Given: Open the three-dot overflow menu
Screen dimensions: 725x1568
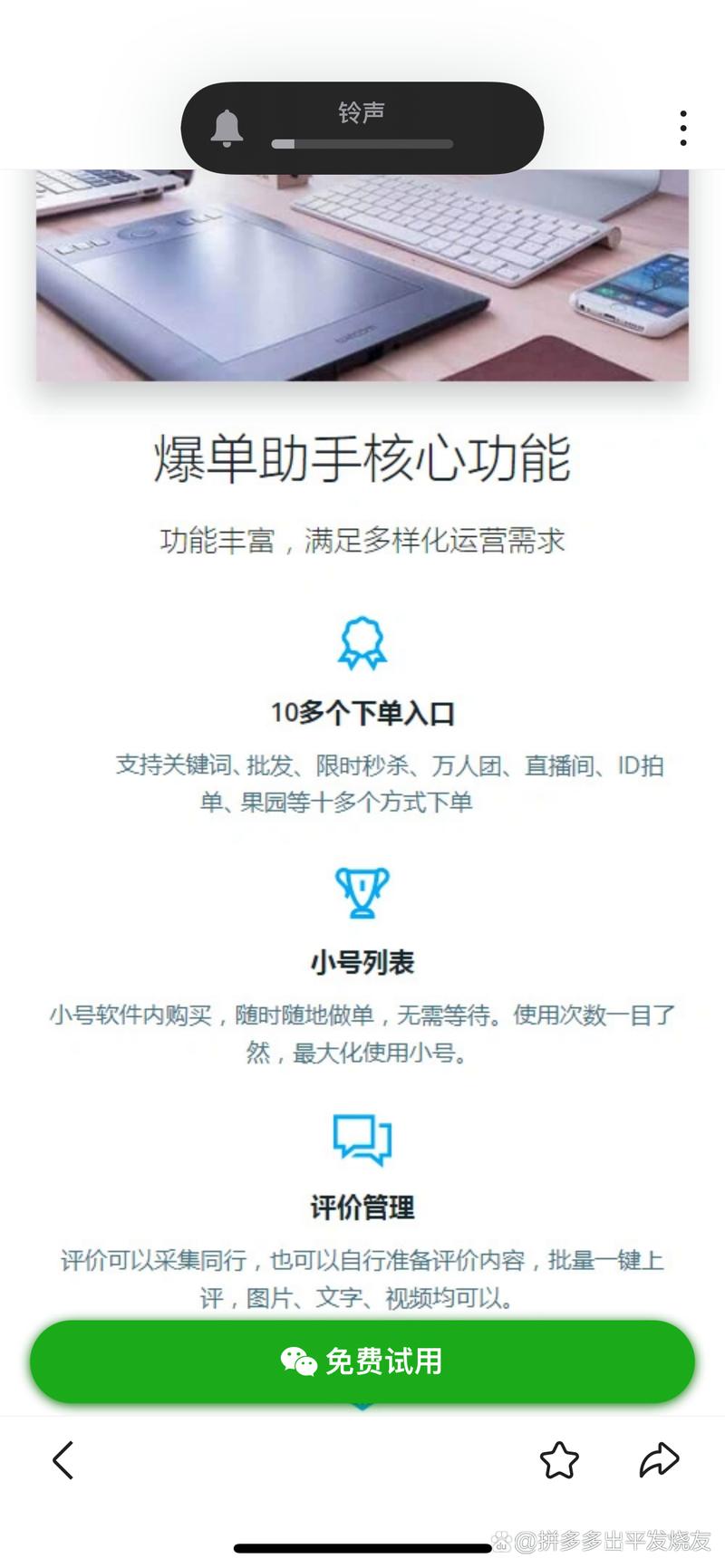Looking at the screenshot, I should coord(682,129).
